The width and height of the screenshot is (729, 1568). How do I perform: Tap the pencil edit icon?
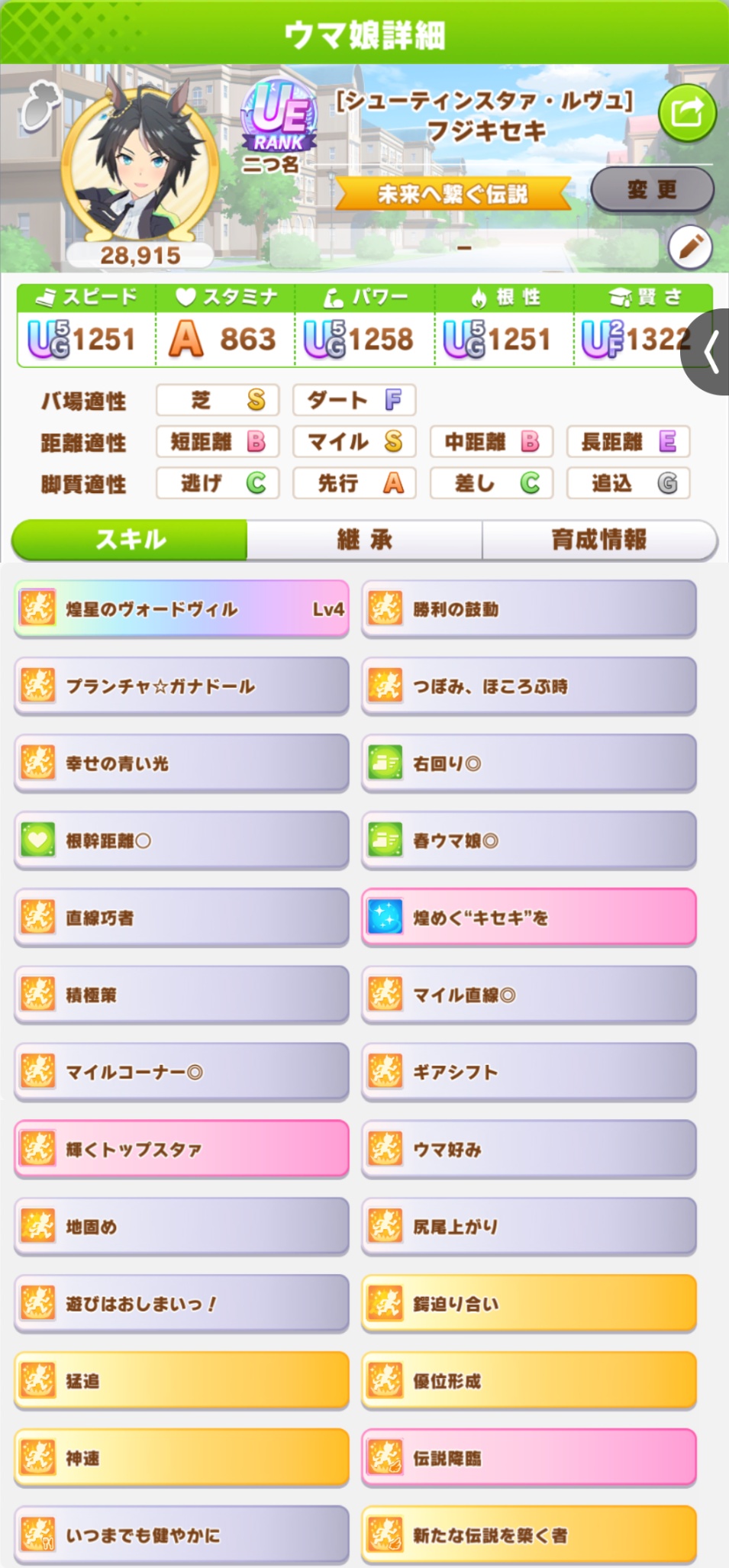click(x=690, y=247)
